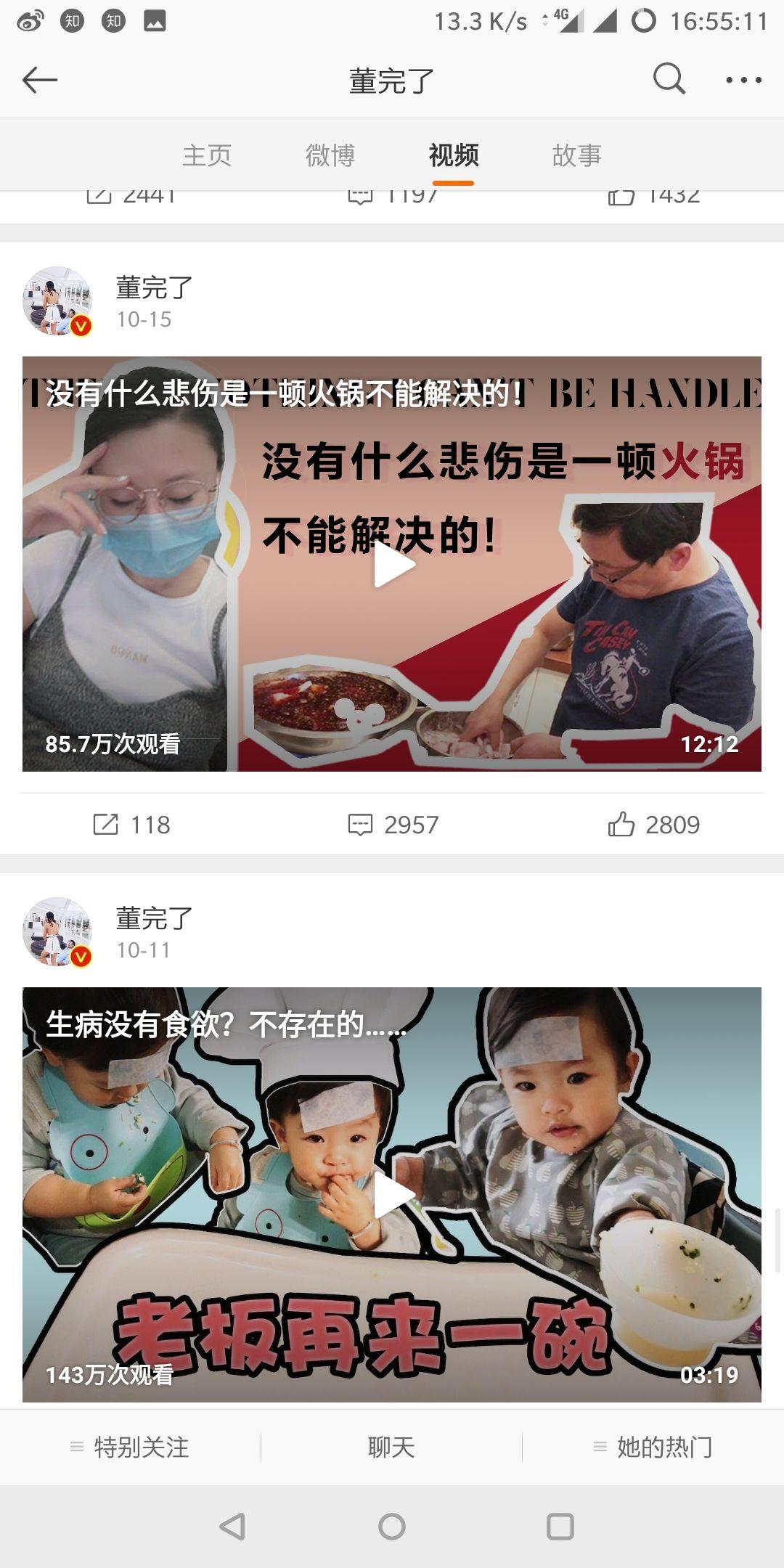Screen dimensions: 784x1568
Task: Go back with the top-left arrow
Action: [40, 80]
